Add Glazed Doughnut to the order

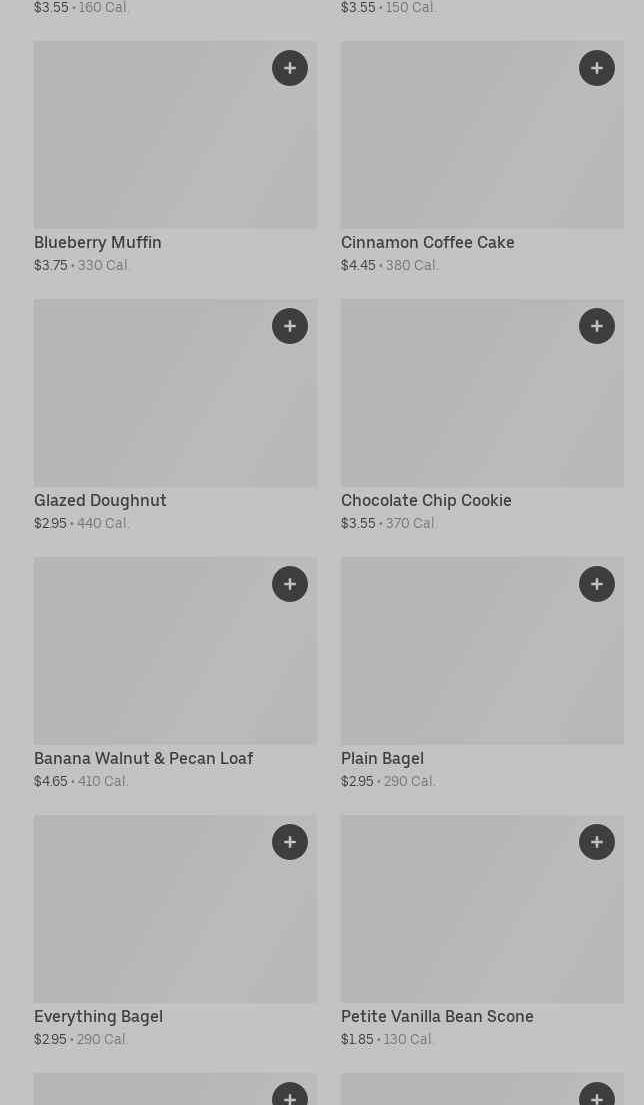click(x=290, y=326)
